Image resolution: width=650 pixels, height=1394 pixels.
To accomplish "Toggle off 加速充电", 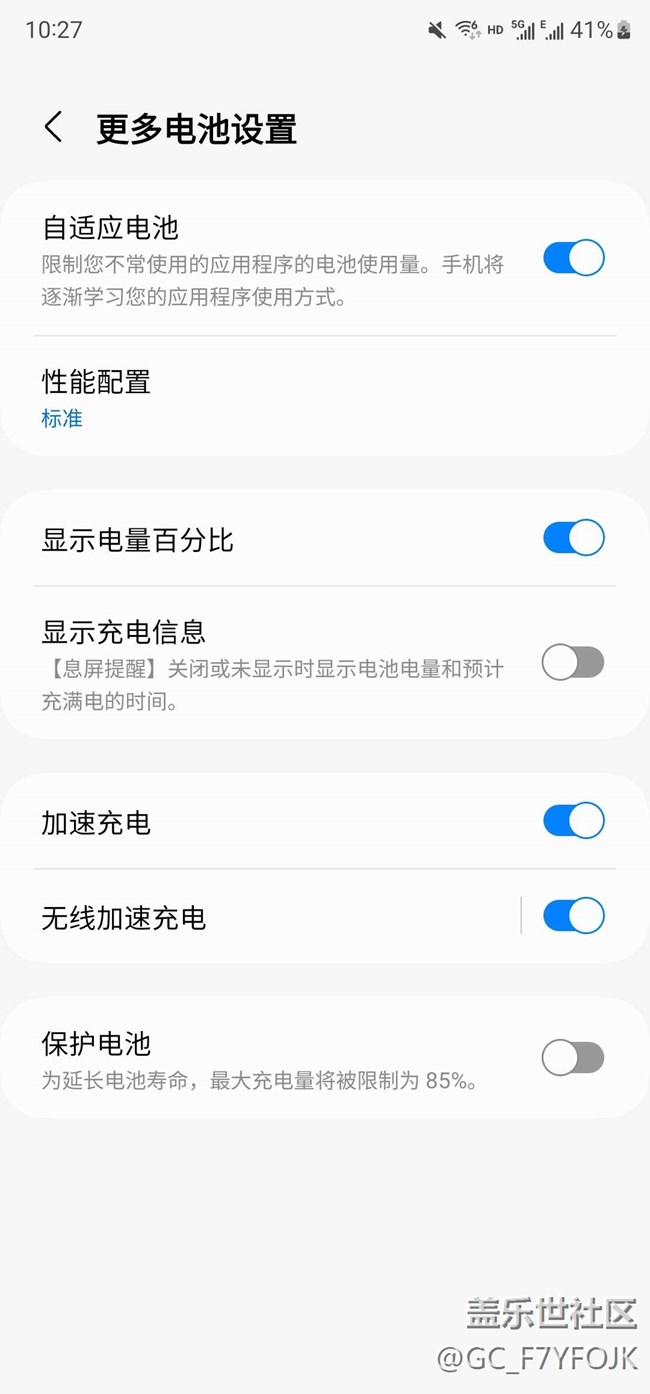I will 574,821.
